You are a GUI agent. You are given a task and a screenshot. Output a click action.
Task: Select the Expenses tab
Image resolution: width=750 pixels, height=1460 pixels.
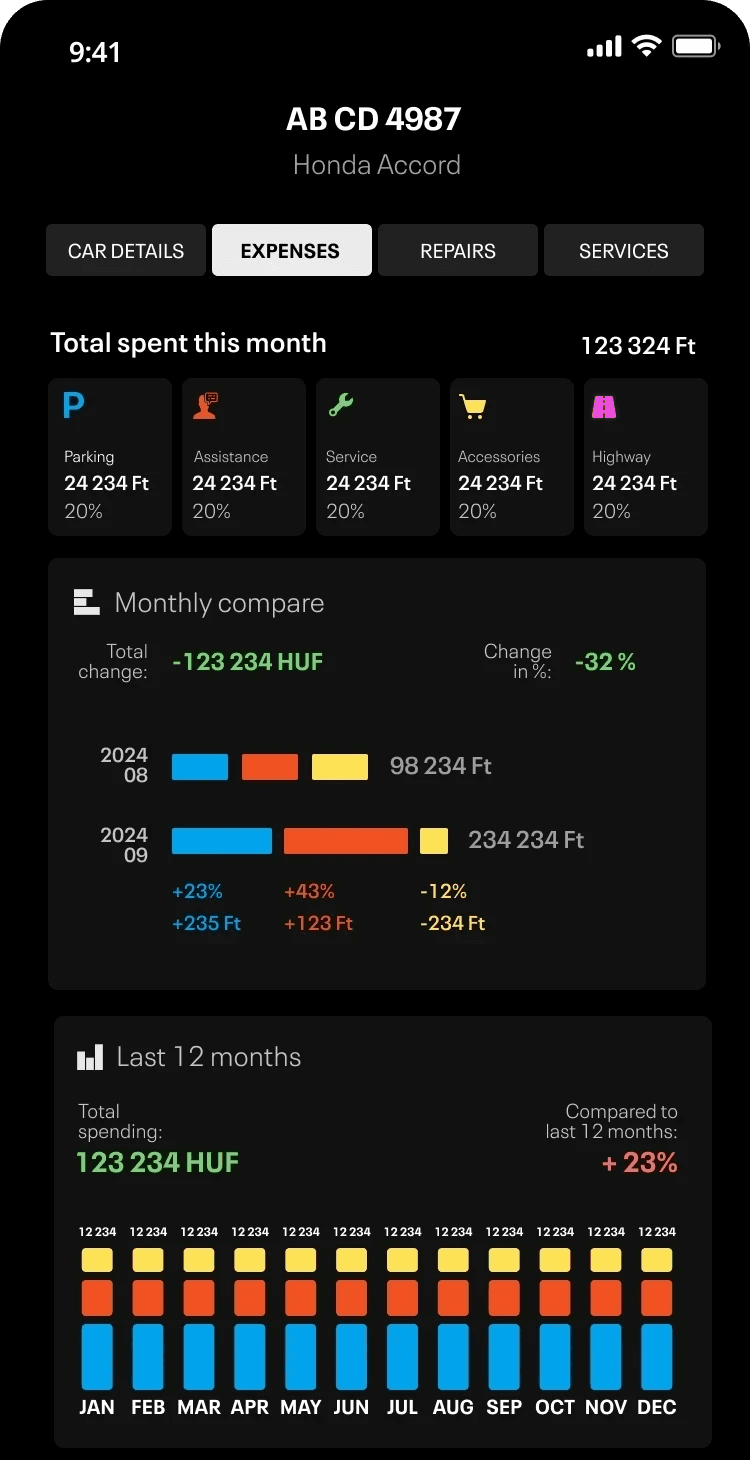pyautogui.click(x=292, y=250)
